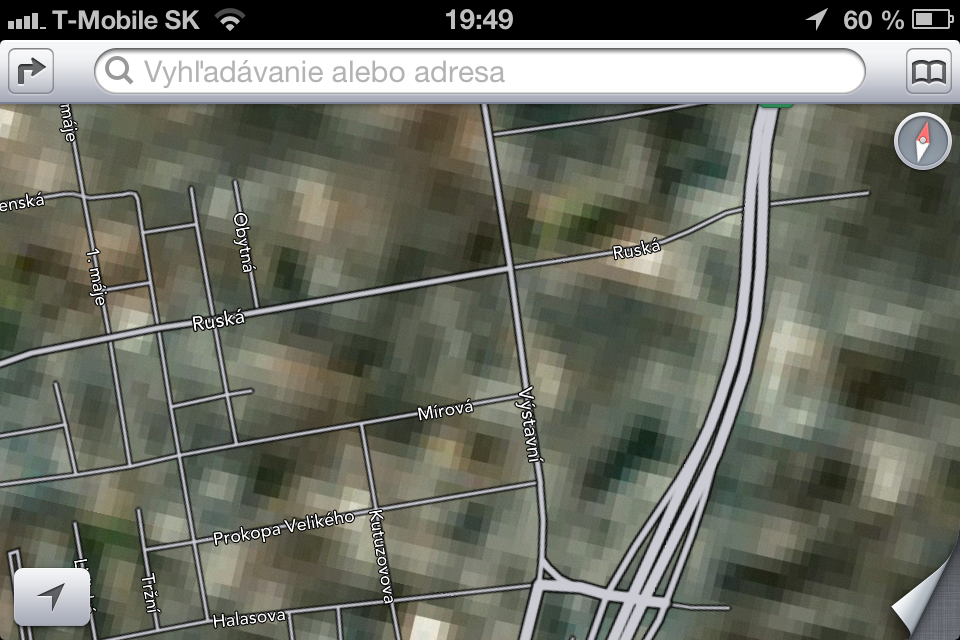Locate me with the arrow button
Screen dimensions: 960x640
[x=52, y=597]
